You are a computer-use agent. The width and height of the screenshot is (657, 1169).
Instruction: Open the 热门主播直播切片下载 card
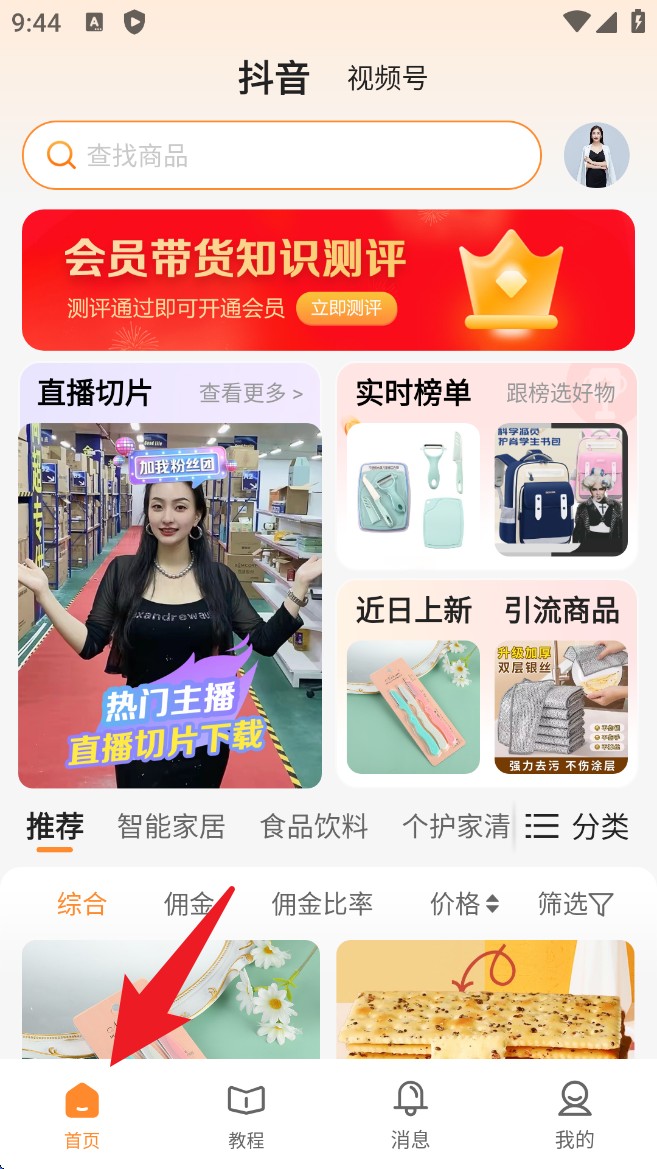[x=170, y=605]
